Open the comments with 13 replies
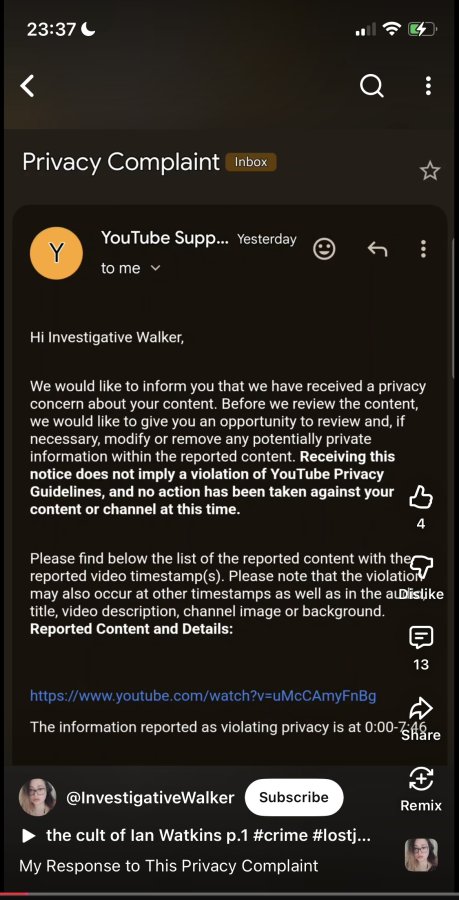459x900 pixels. (x=421, y=637)
